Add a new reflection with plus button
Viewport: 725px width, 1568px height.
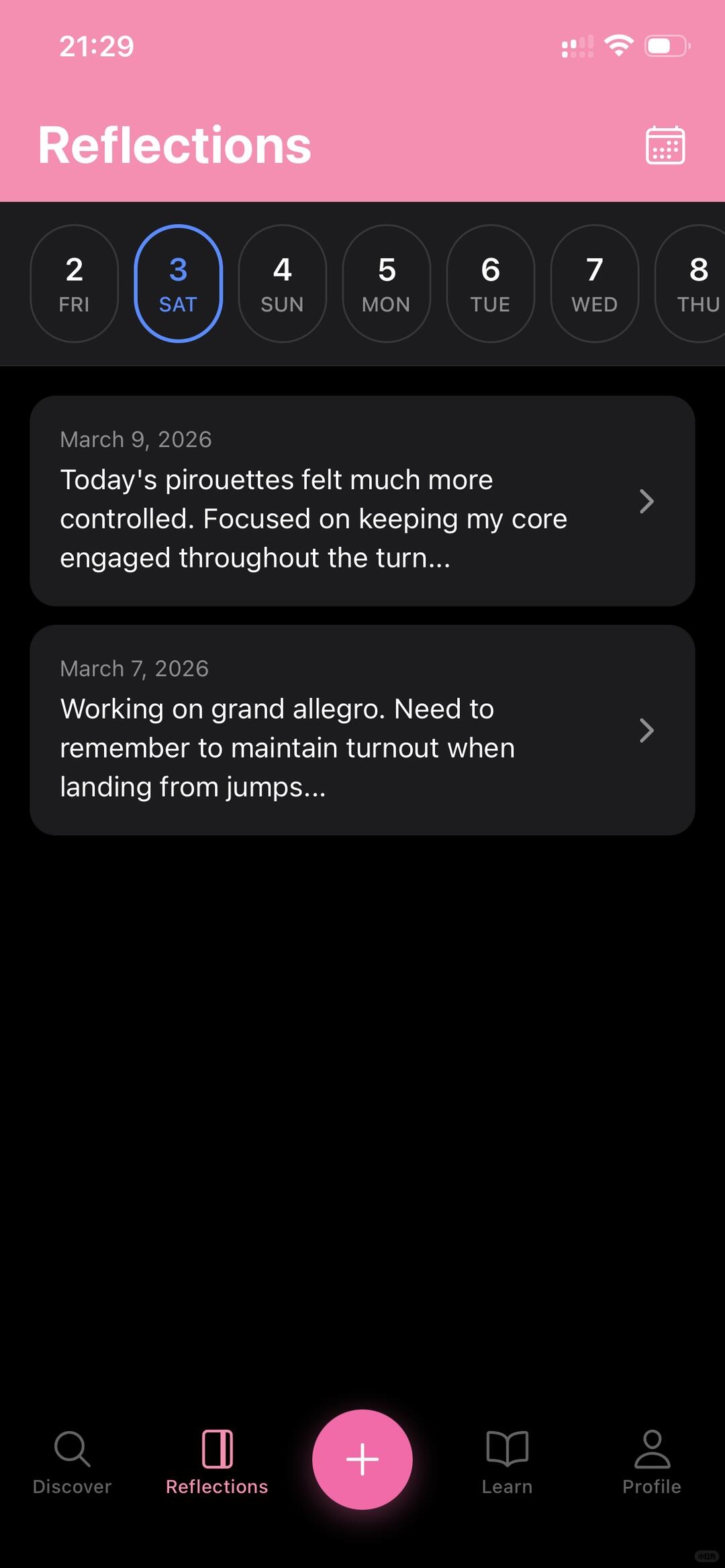pyautogui.click(x=362, y=1459)
